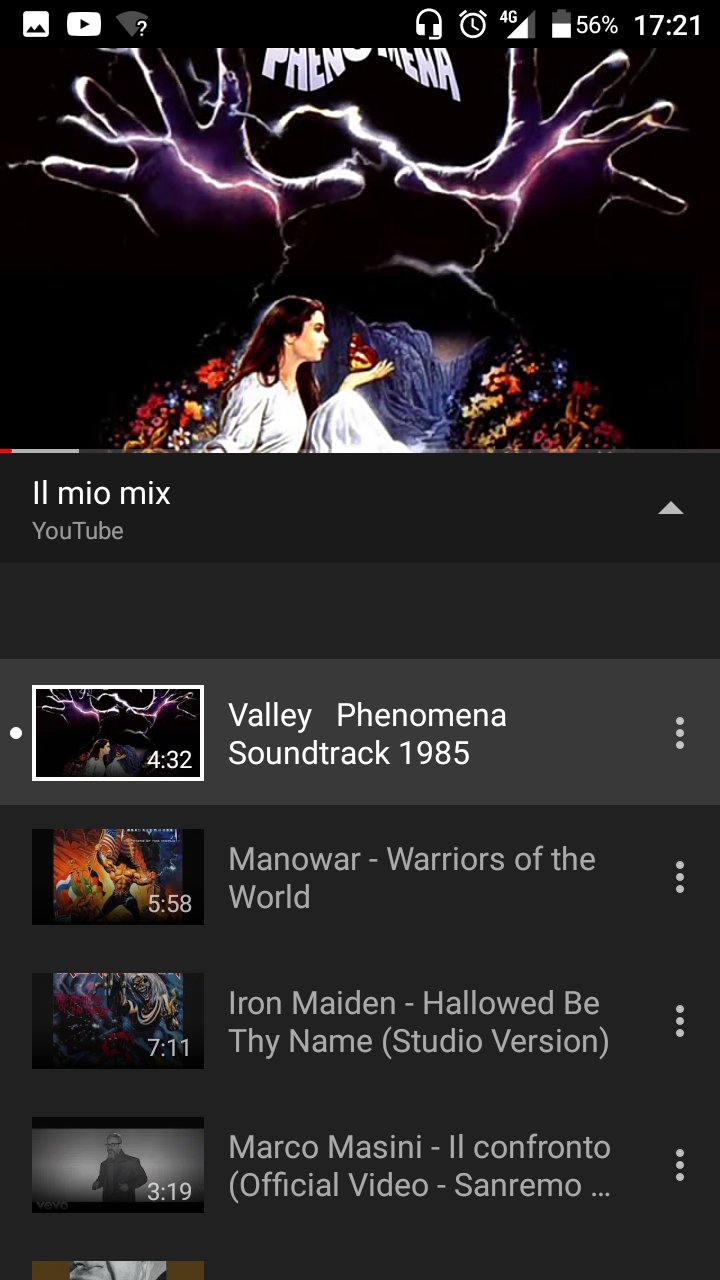Tap the video player to show controls

coord(360,250)
